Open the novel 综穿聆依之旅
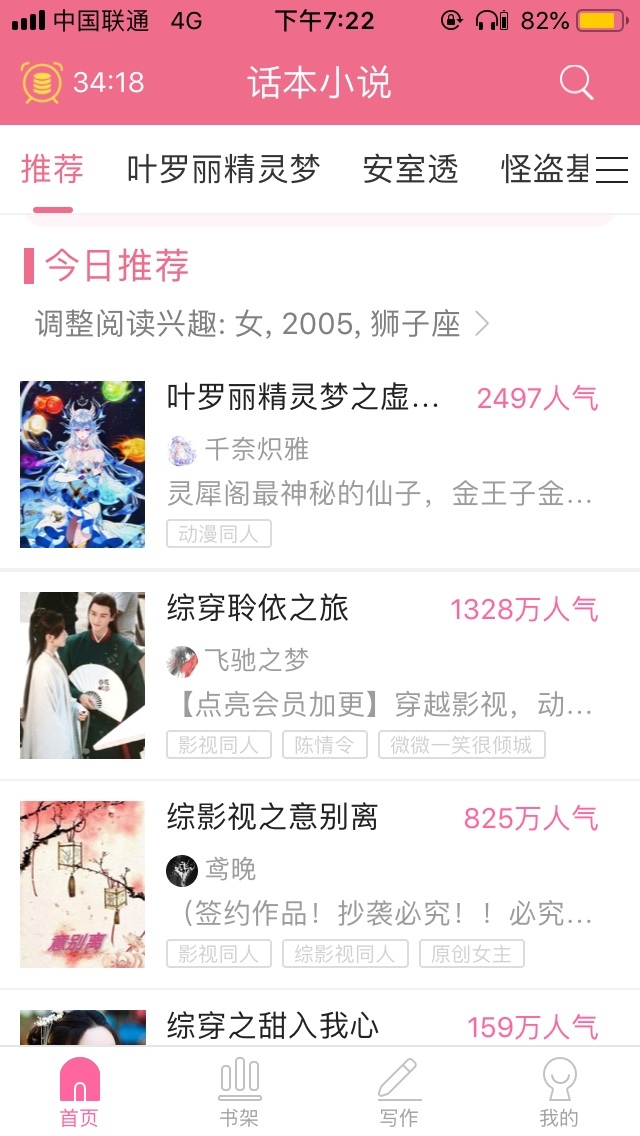Viewport: 640px width, 1136px height. tap(258, 608)
